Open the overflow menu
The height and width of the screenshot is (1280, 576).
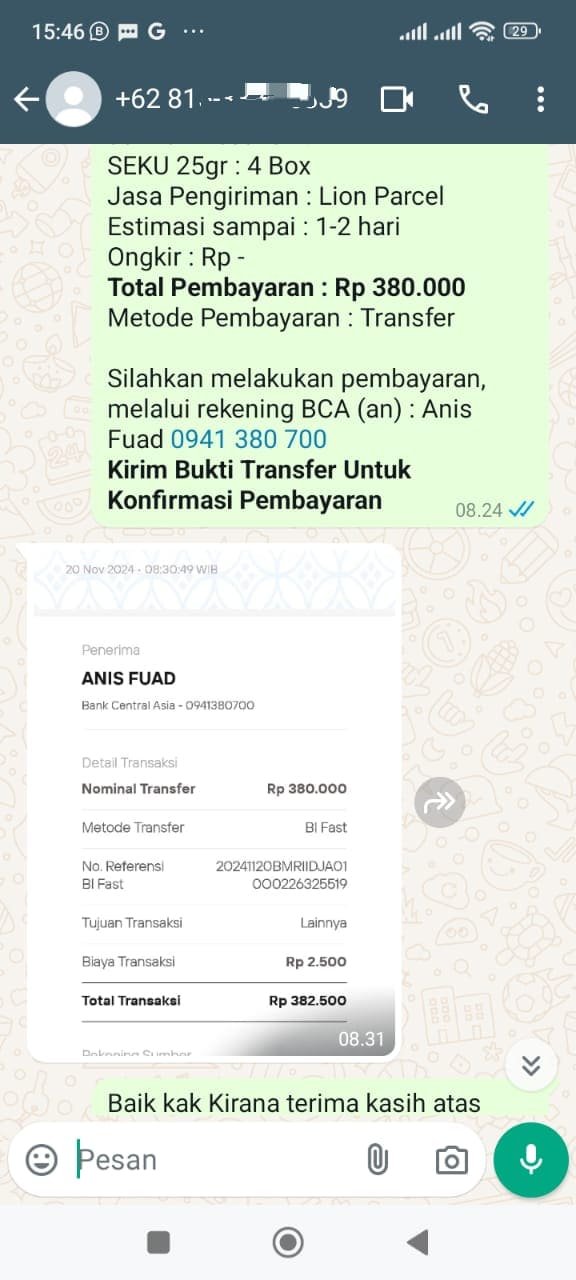click(x=540, y=99)
